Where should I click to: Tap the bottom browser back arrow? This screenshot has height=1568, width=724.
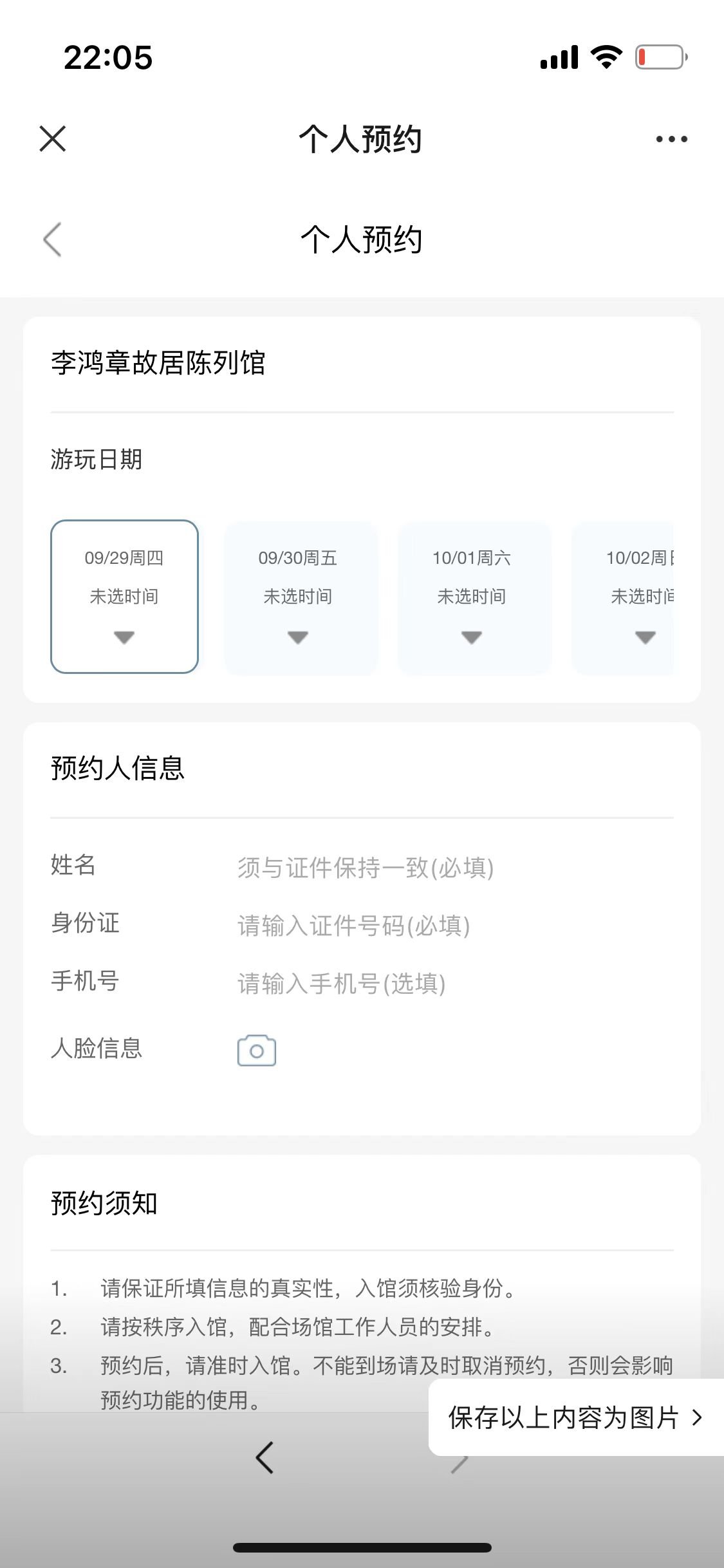[265, 1458]
